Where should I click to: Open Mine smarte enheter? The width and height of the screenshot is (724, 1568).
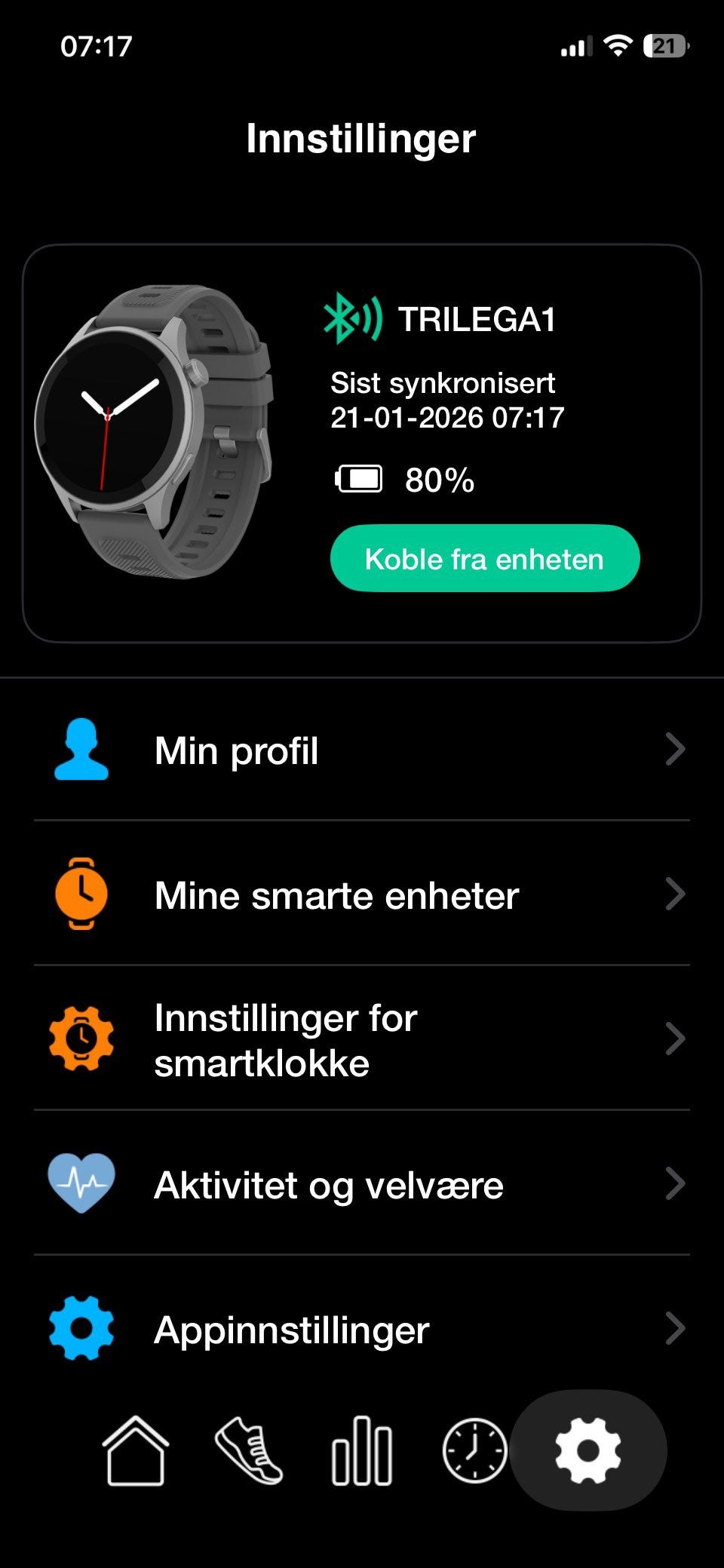362,895
